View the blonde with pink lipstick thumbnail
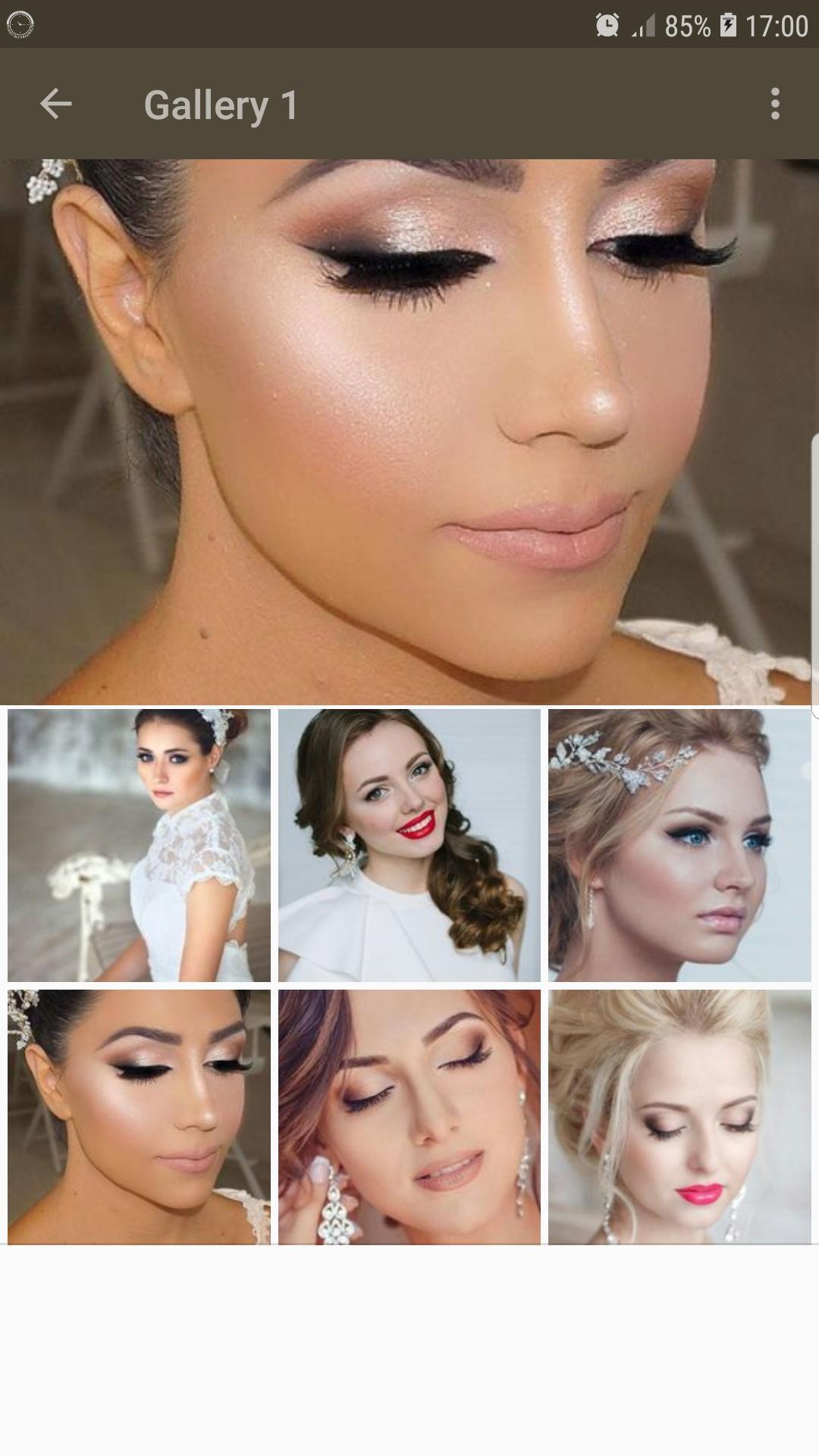Viewport: 819px width, 1456px height. click(x=679, y=1117)
